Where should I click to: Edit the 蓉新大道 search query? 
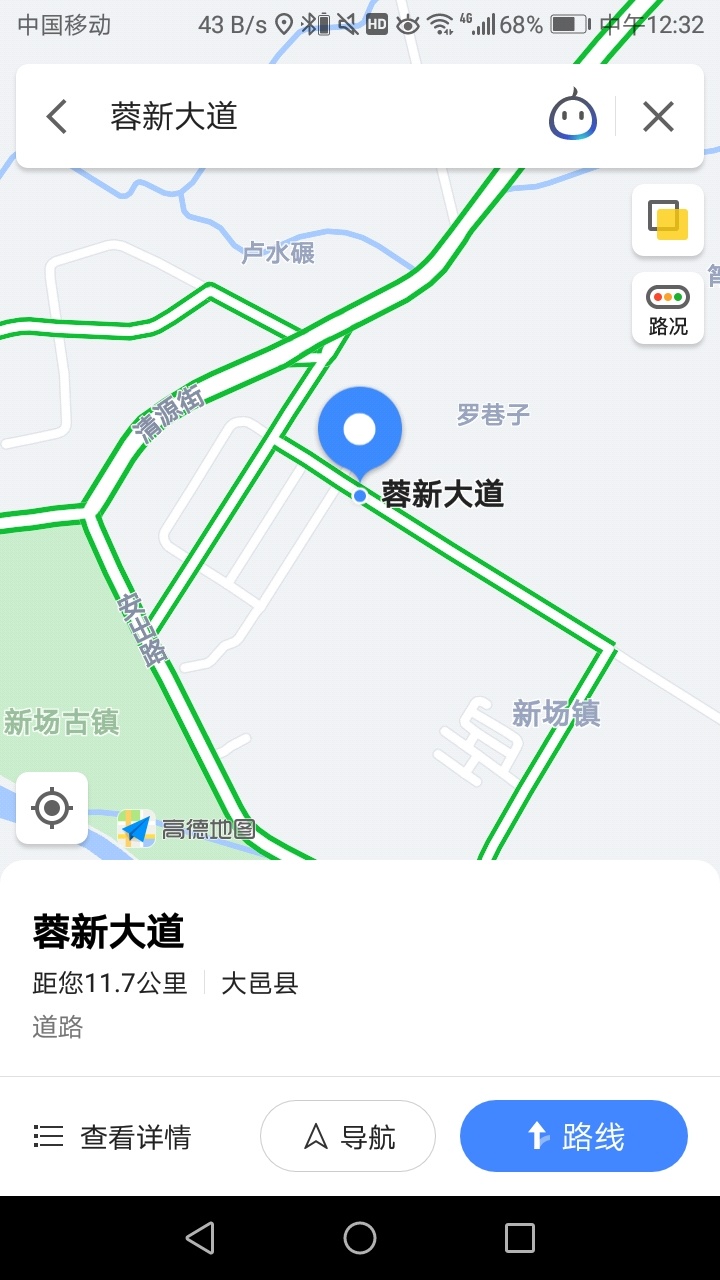coord(174,117)
